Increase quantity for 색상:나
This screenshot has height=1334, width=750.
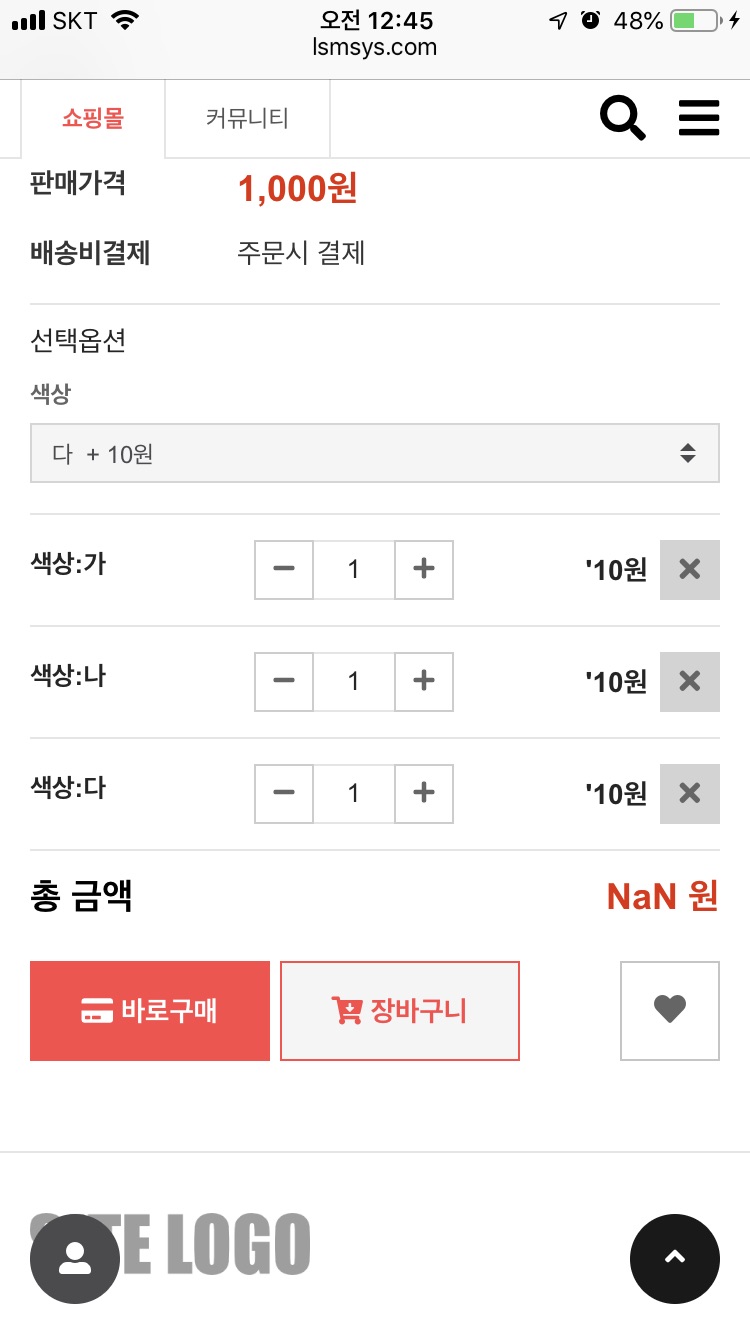point(424,682)
